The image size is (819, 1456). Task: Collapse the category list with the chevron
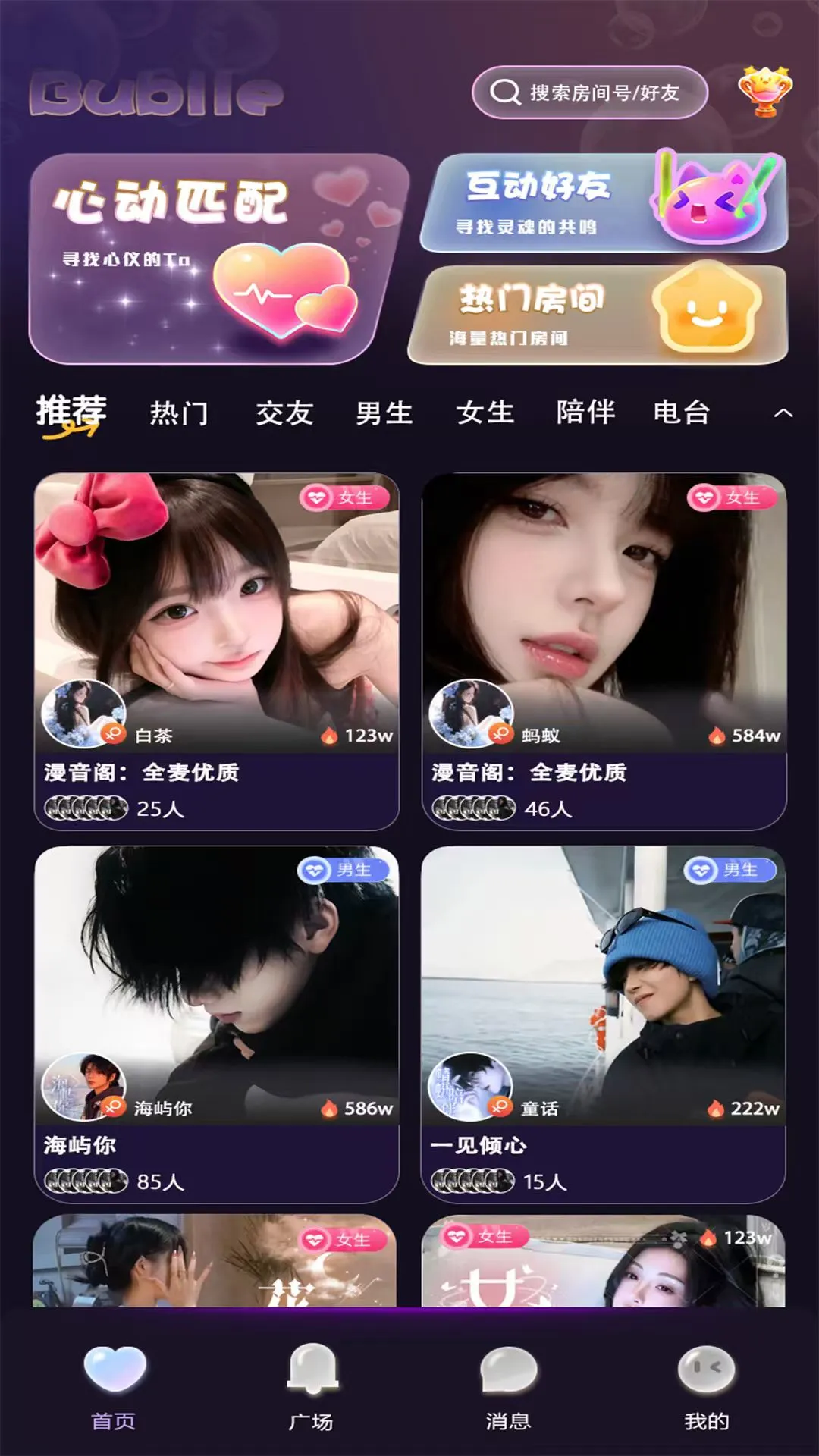pyautogui.click(x=783, y=413)
